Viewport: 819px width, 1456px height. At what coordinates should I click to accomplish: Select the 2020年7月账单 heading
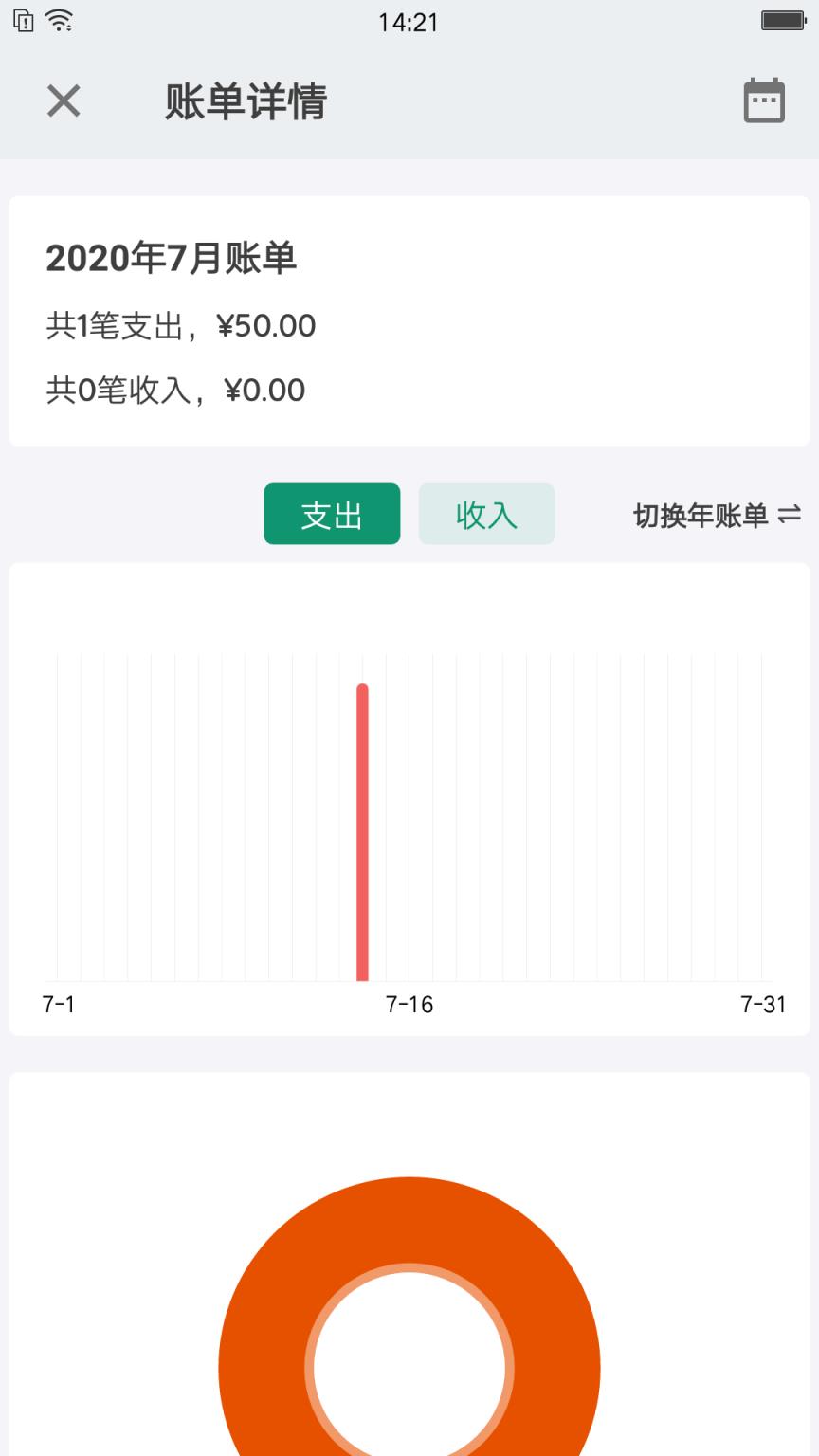tap(172, 260)
